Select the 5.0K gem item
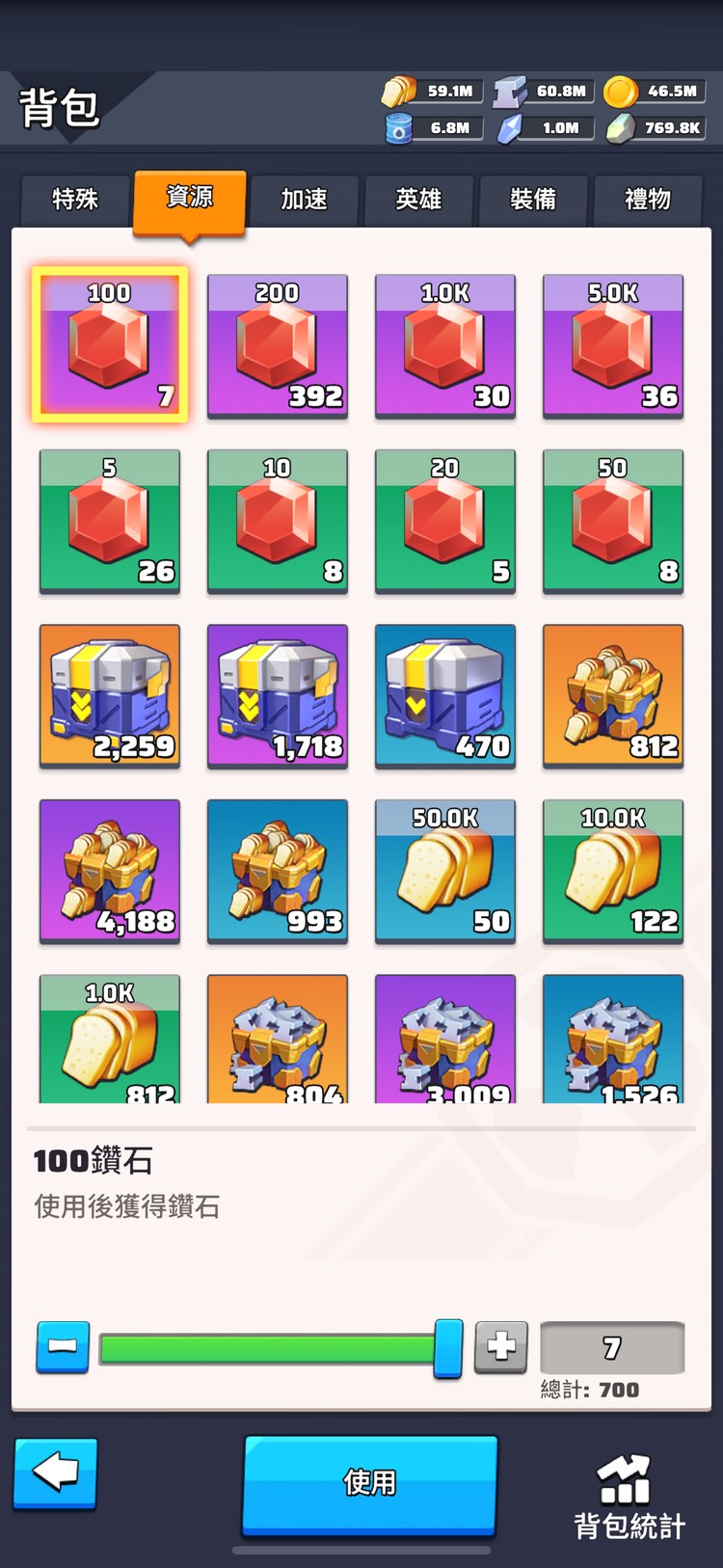 click(613, 346)
